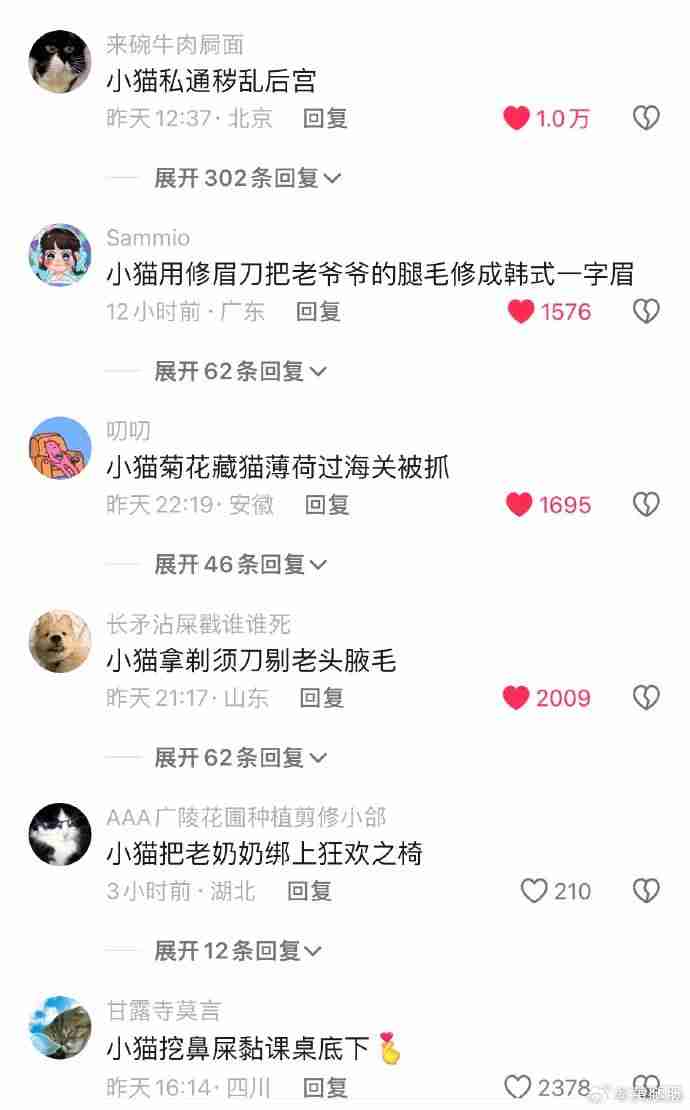Like the comment by 叨叨
Image resolution: width=690 pixels, height=1110 pixels.
click(x=519, y=505)
